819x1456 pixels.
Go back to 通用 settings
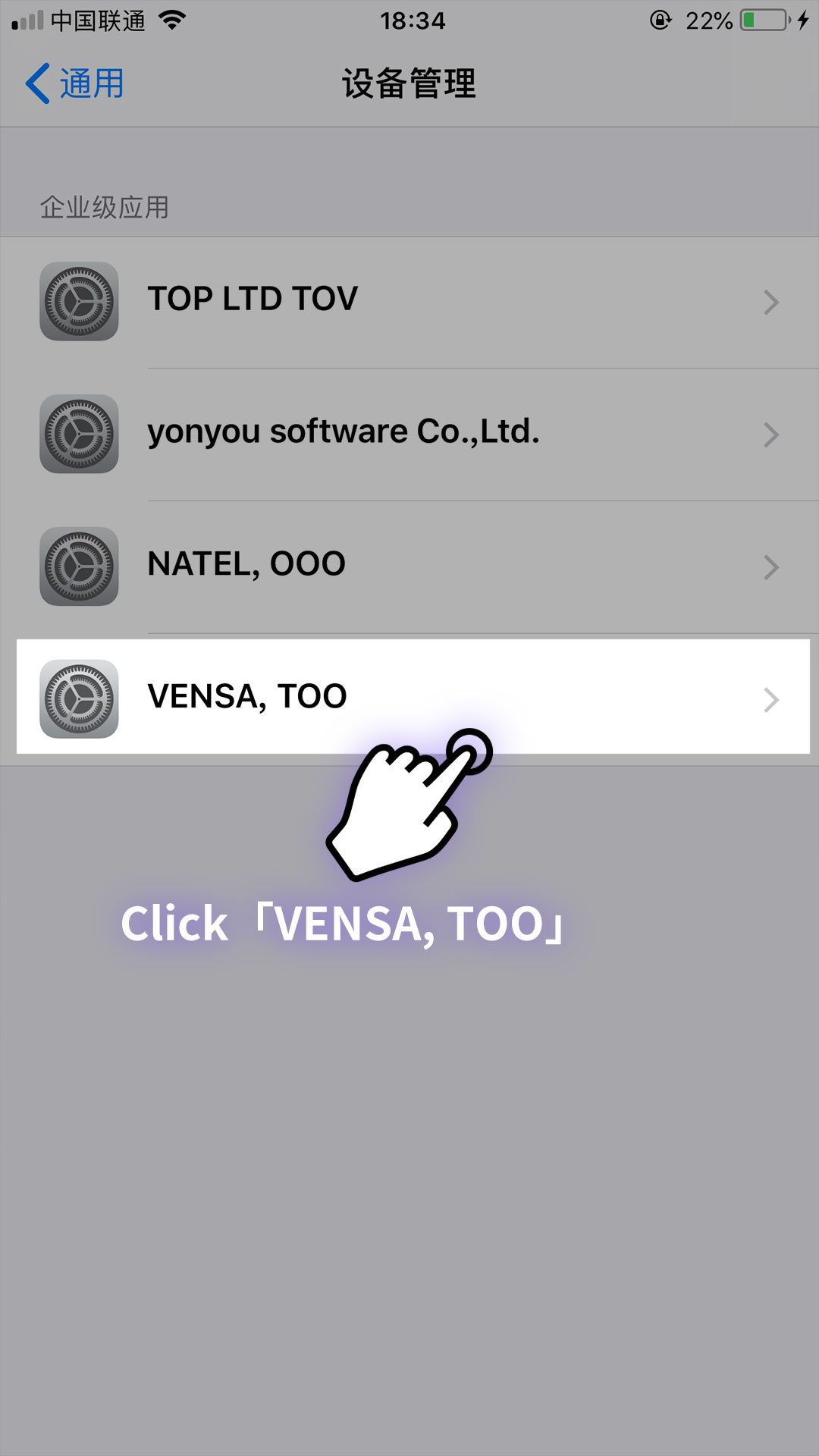click(x=76, y=83)
